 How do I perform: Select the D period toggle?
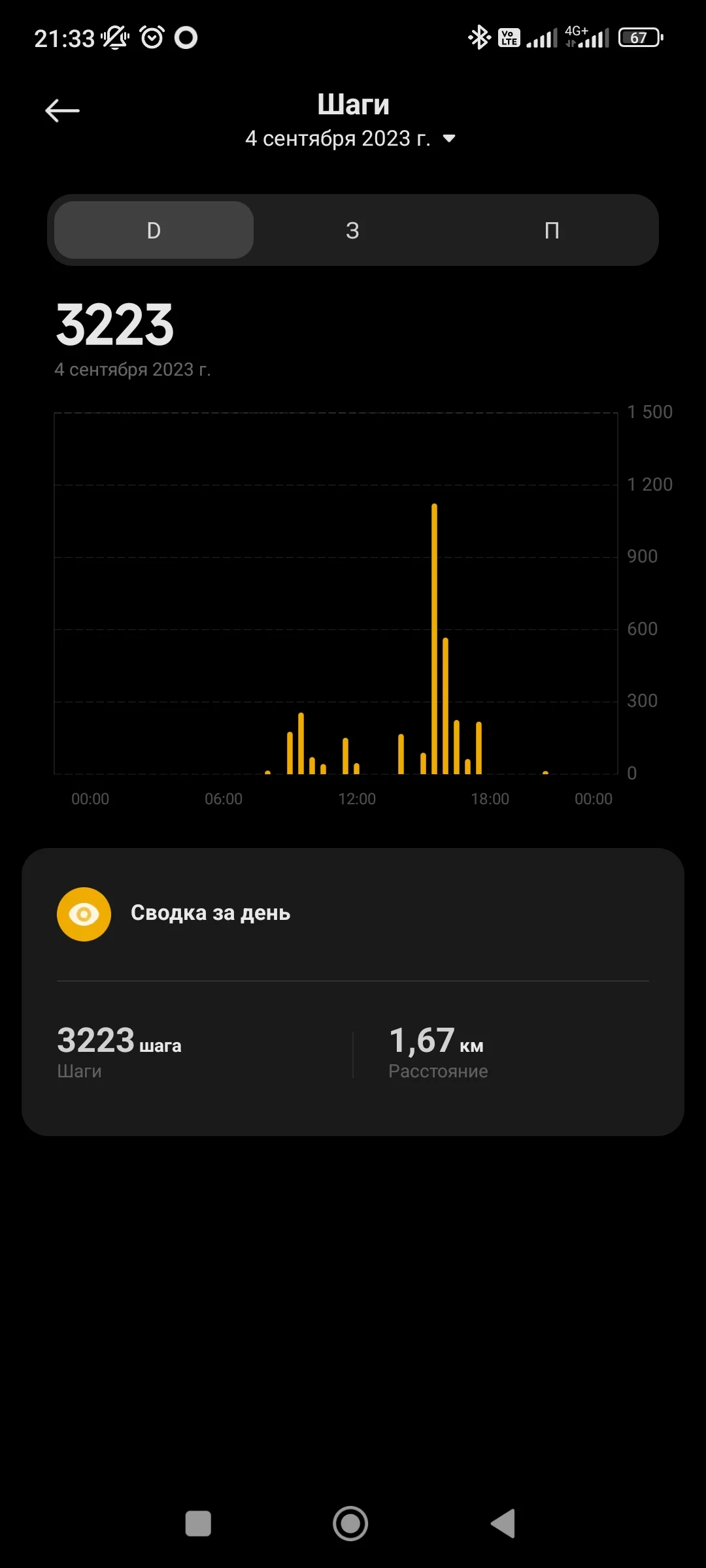(152, 230)
